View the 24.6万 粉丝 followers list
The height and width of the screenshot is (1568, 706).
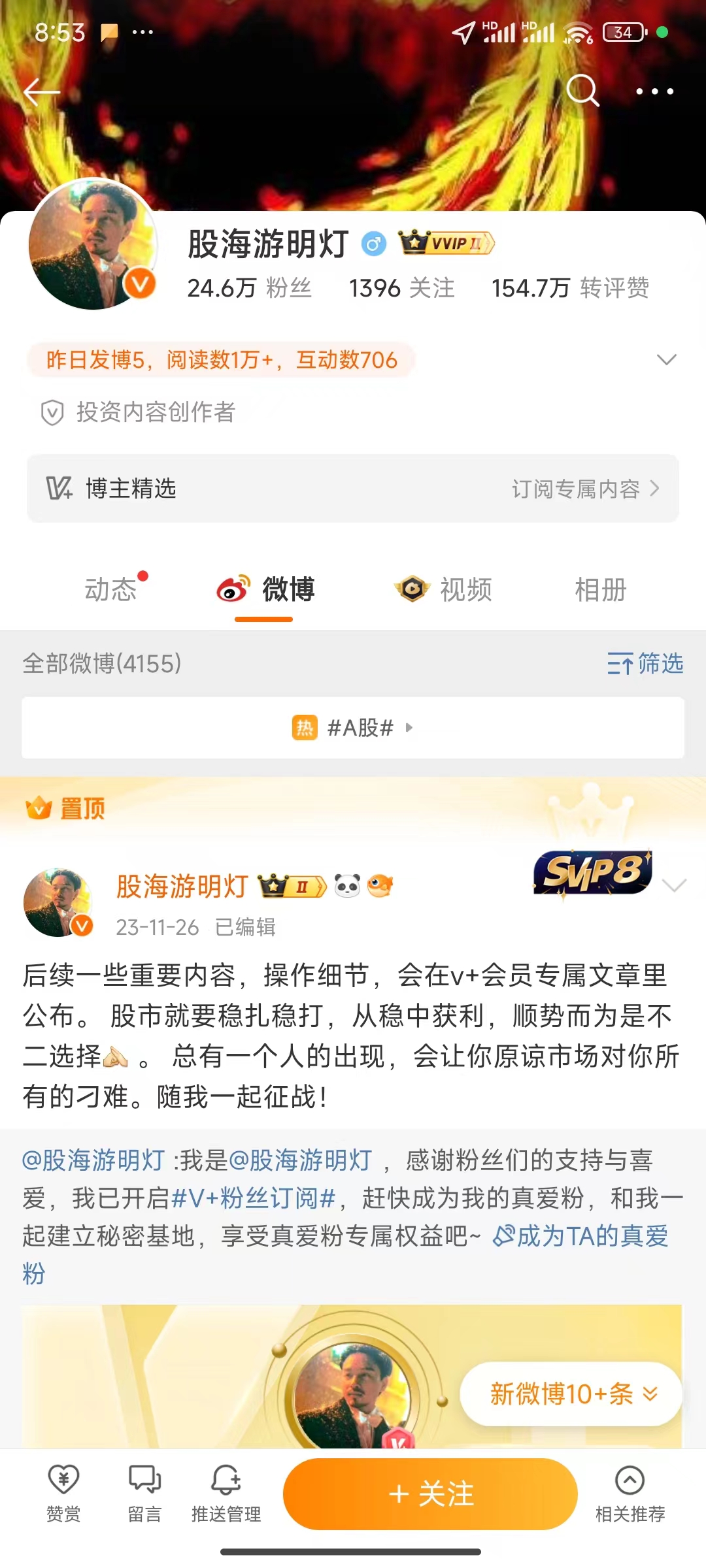pos(249,288)
